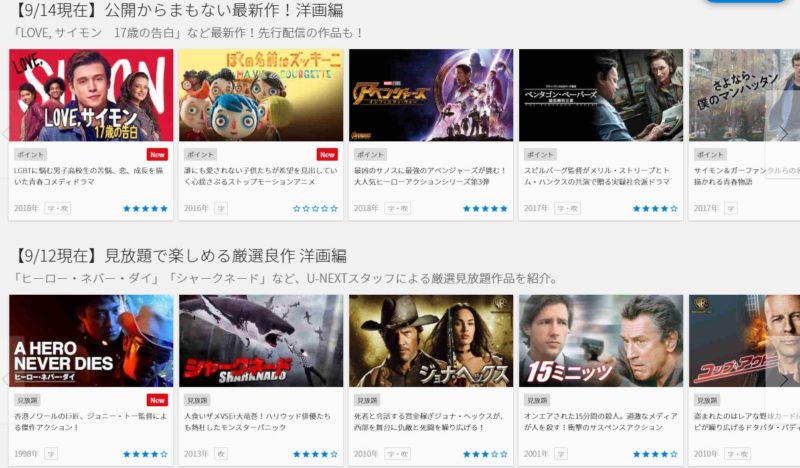Open 15ミニッツ movie card
The height and width of the screenshot is (468, 800).
coord(600,341)
